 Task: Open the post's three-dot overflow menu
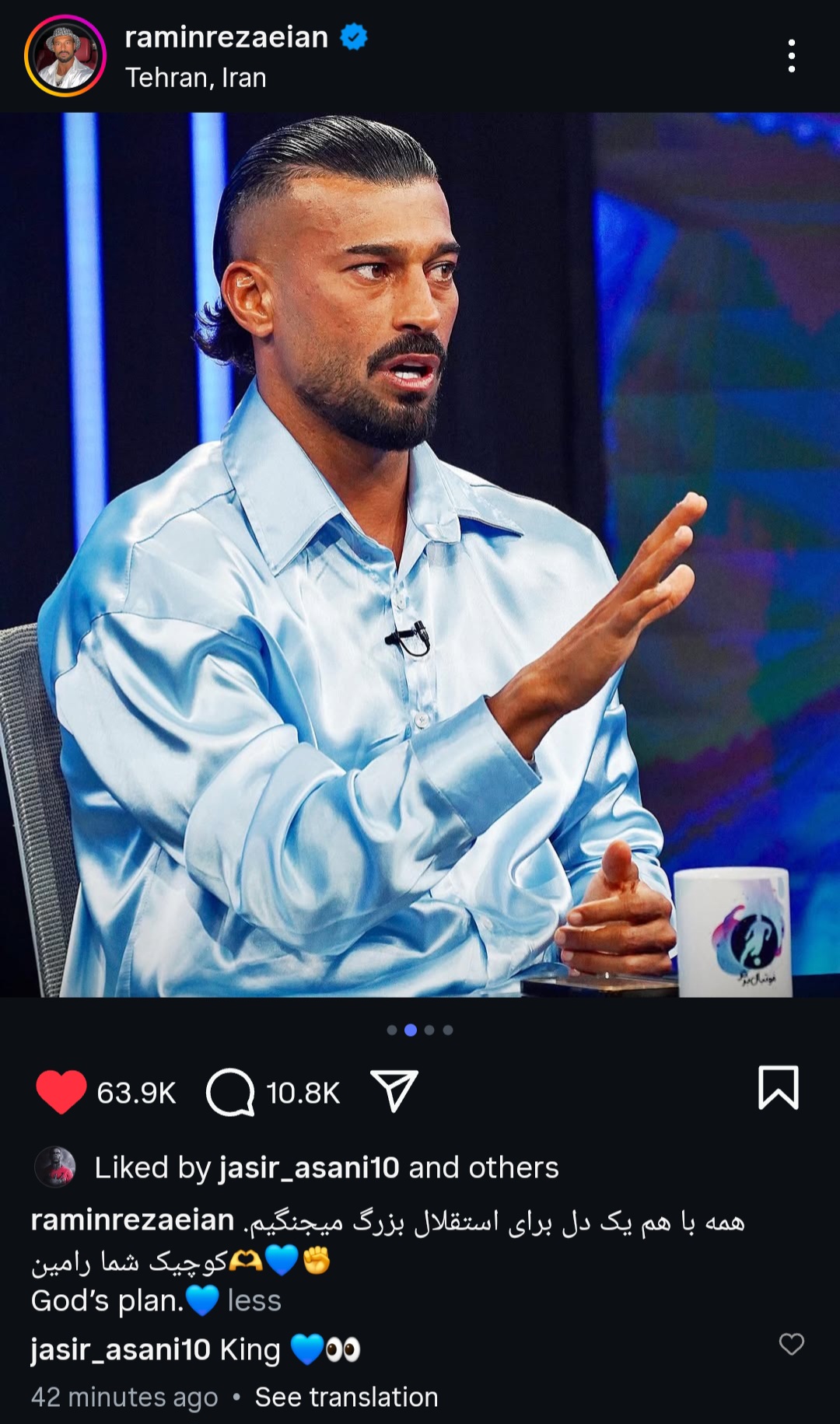pyautogui.click(x=791, y=56)
